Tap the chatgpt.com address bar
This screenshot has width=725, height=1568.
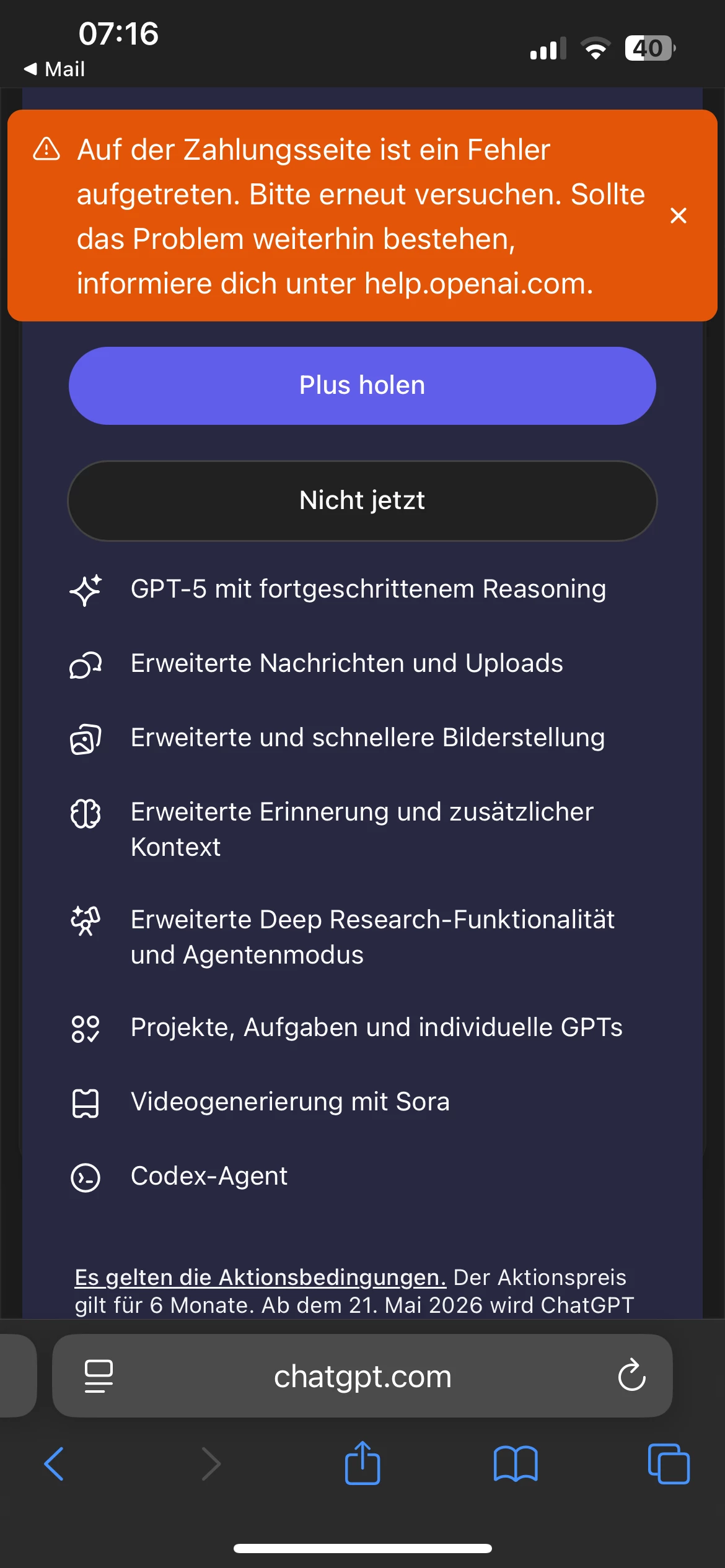[362, 1377]
